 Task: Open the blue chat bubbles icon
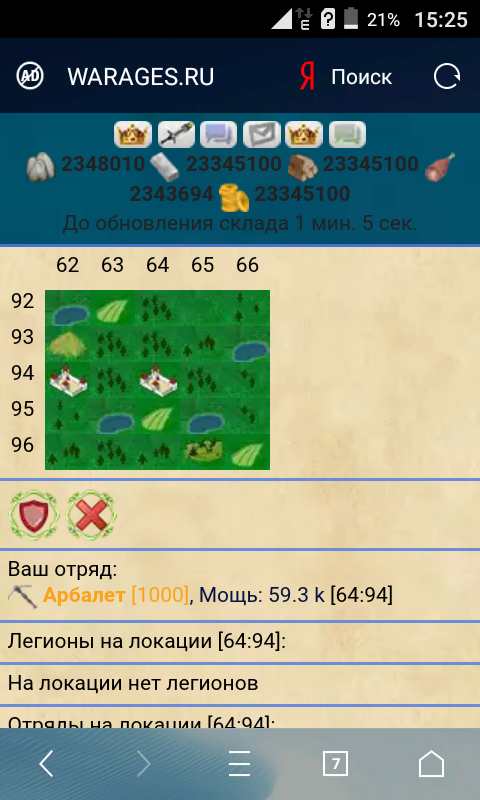[x=219, y=135]
